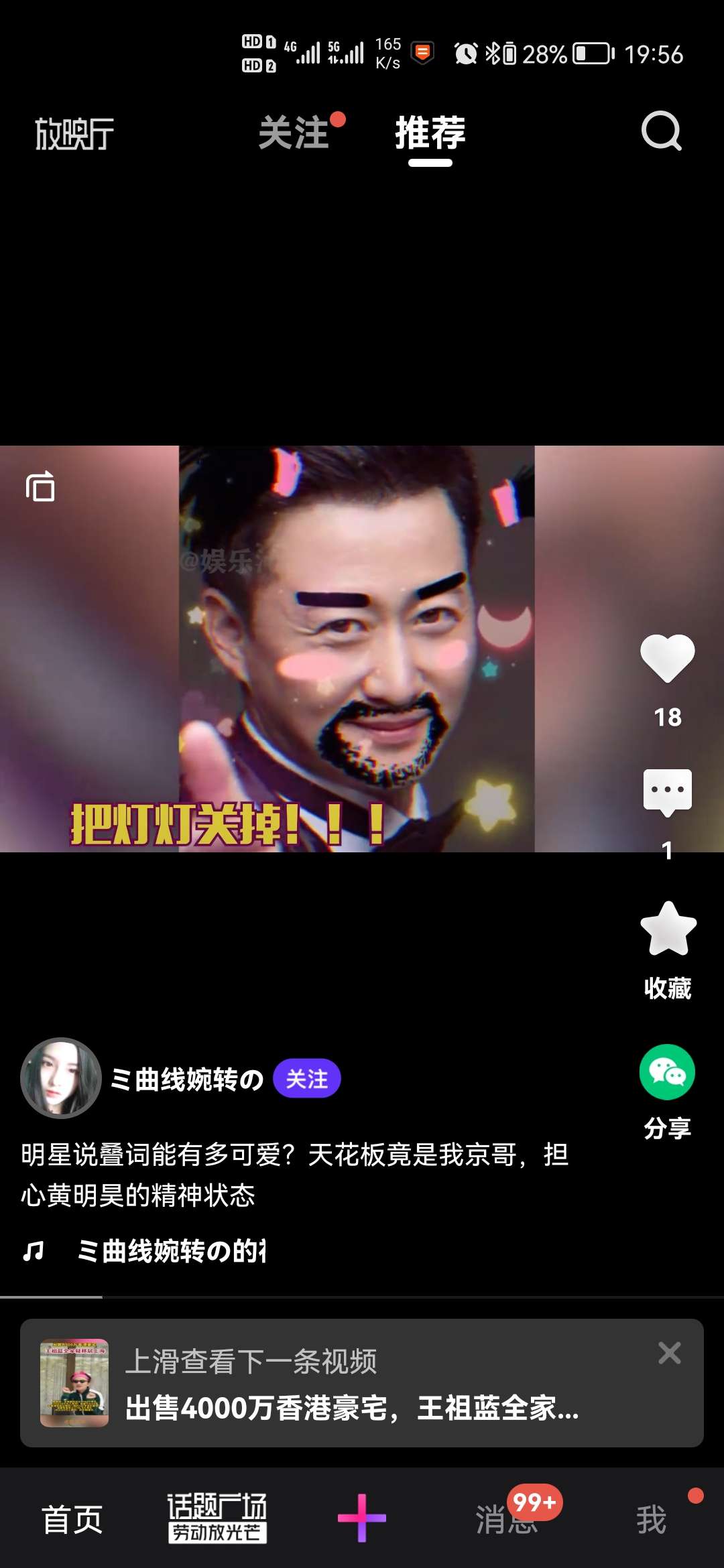Share via WeChat 分享 icon
The height and width of the screenshot is (1568, 724).
pos(667,1072)
